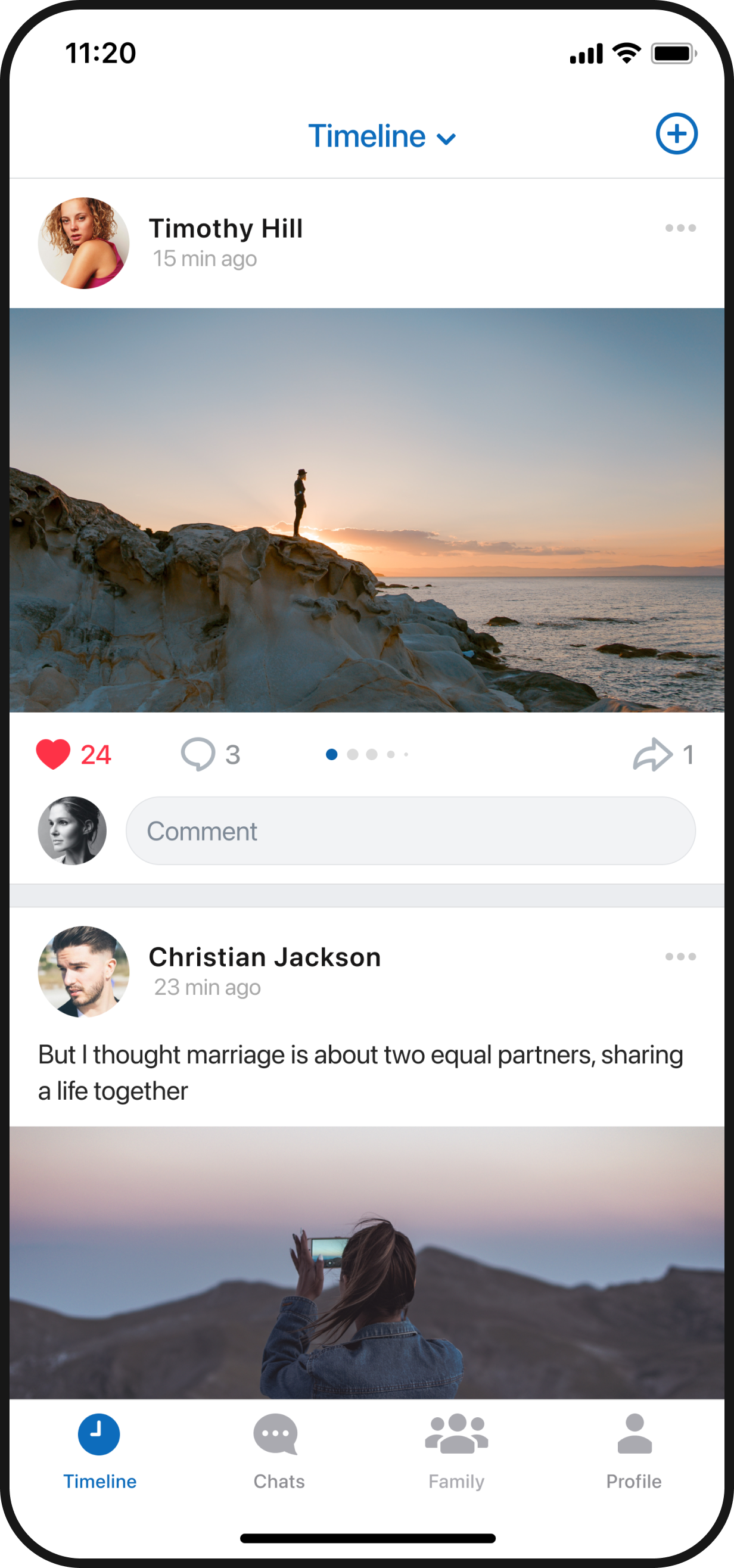Open options menu for Timothy Hill's post
Image resolution: width=734 pixels, height=1568 pixels.
pyautogui.click(x=680, y=228)
